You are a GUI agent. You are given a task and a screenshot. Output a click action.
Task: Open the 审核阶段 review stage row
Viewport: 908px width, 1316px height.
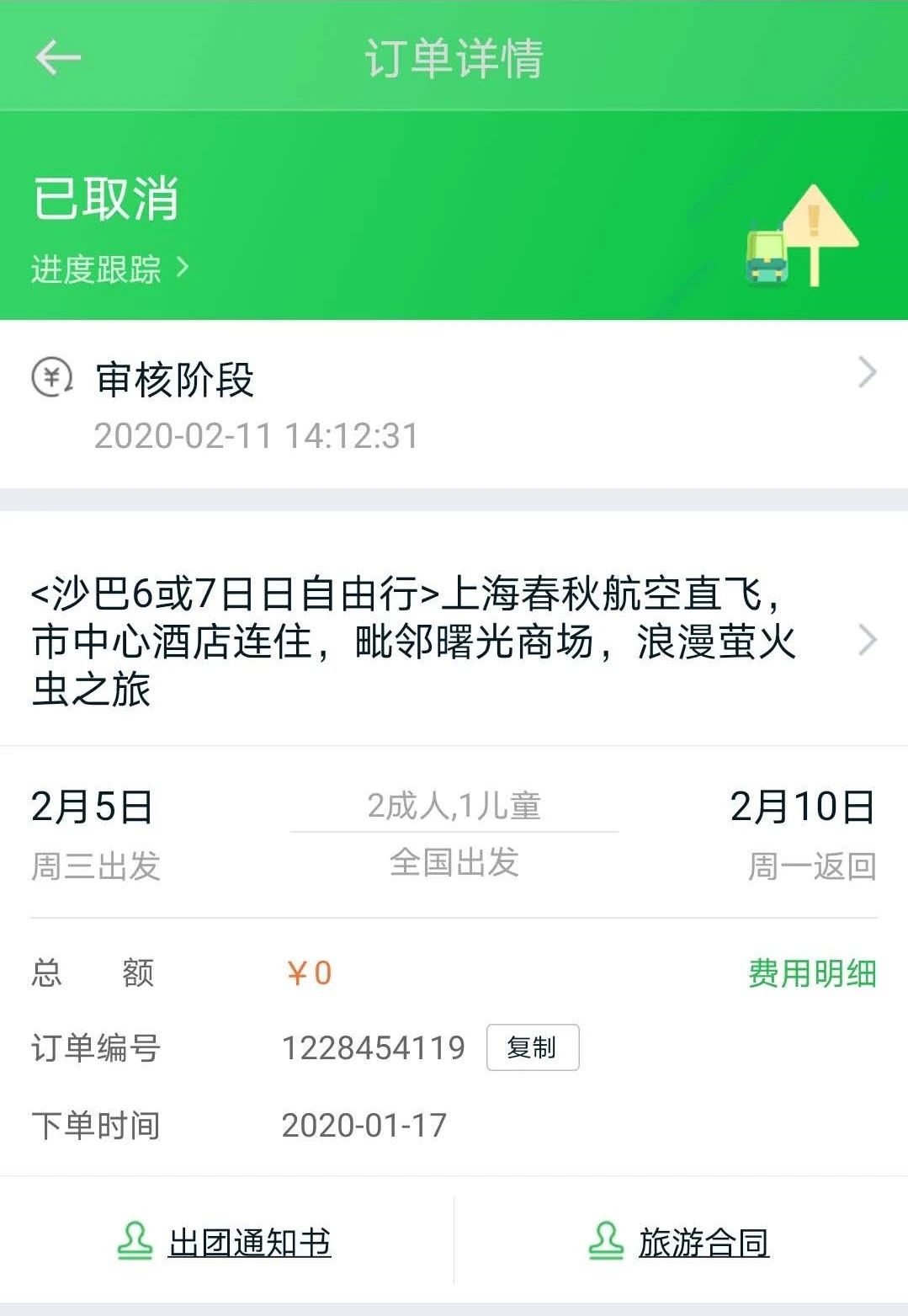point(454,402)
